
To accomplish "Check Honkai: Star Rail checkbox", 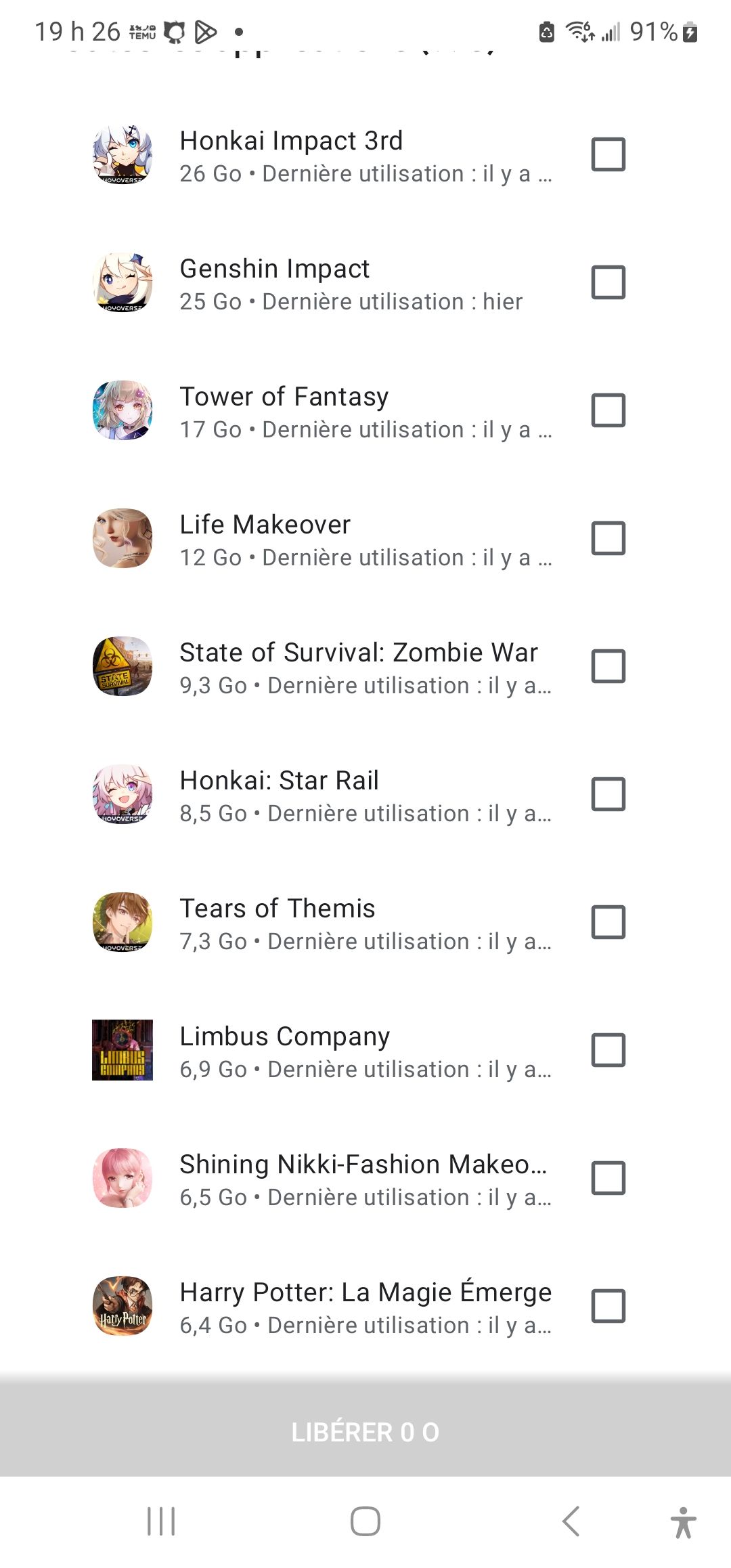I will coord(608,794).
